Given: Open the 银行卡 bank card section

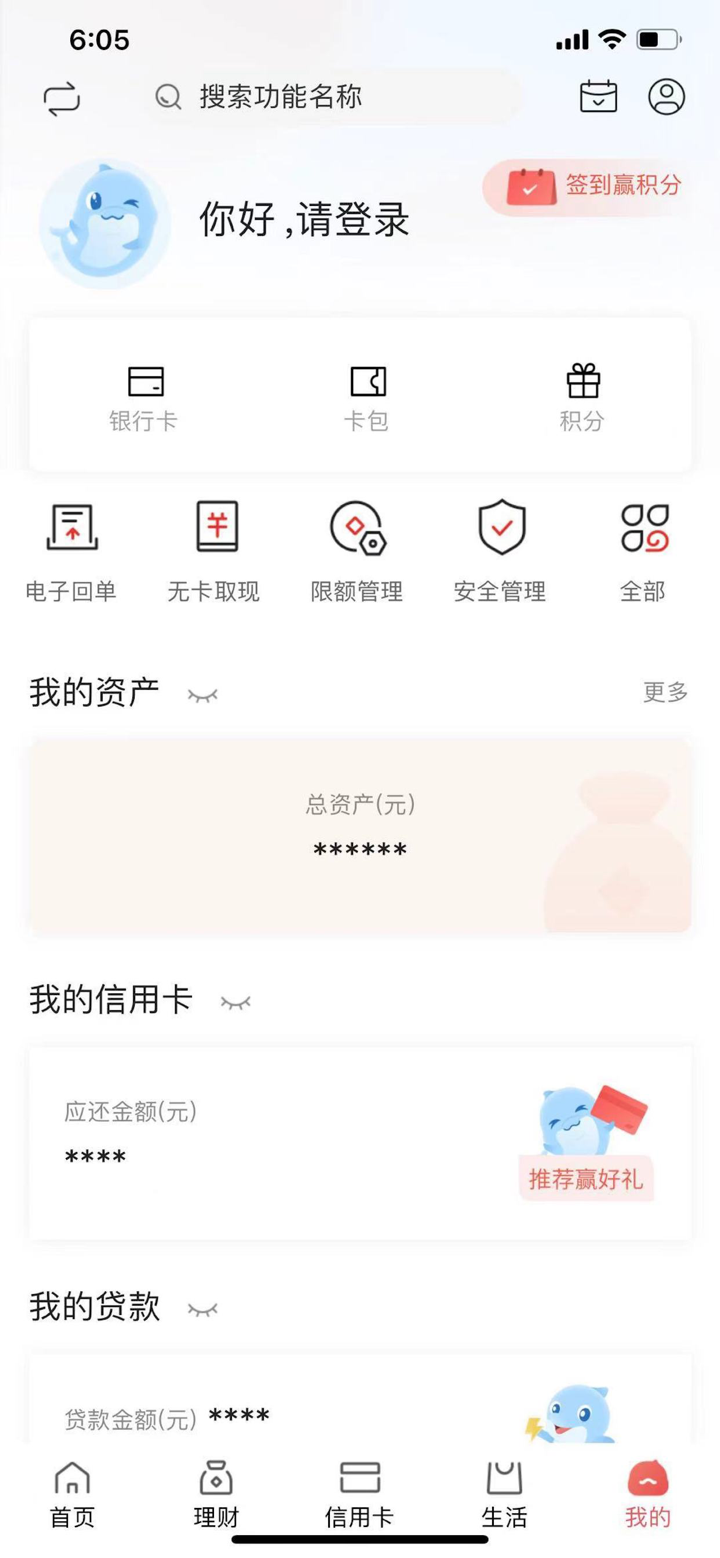Looking at the screenshot, I should click(x=143, y=395).
